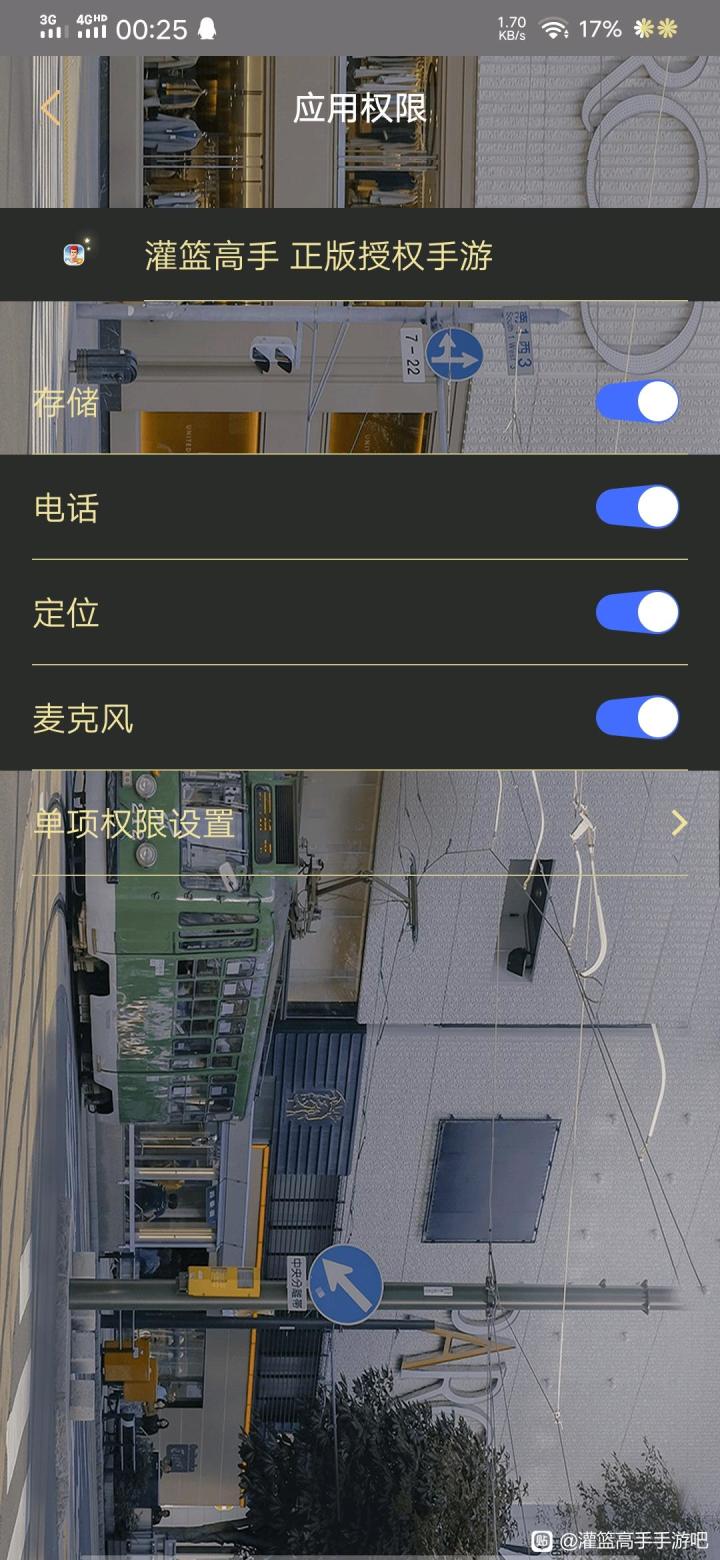Turn off the 定位 location toggle
This screenshot has width=720, height=1560.
[638, 612]
